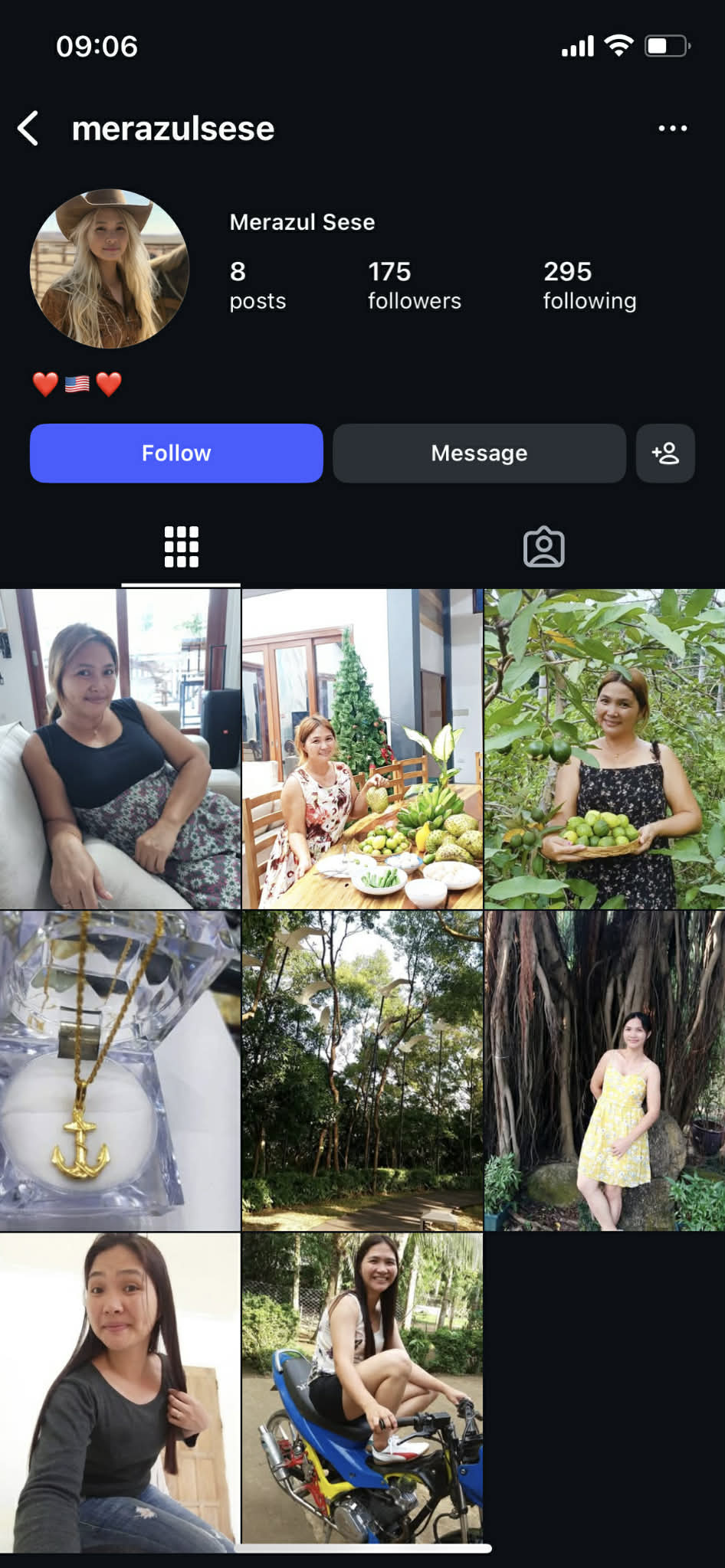
Task: Switch to the tagged photos tab
Action: pos(543,547)
